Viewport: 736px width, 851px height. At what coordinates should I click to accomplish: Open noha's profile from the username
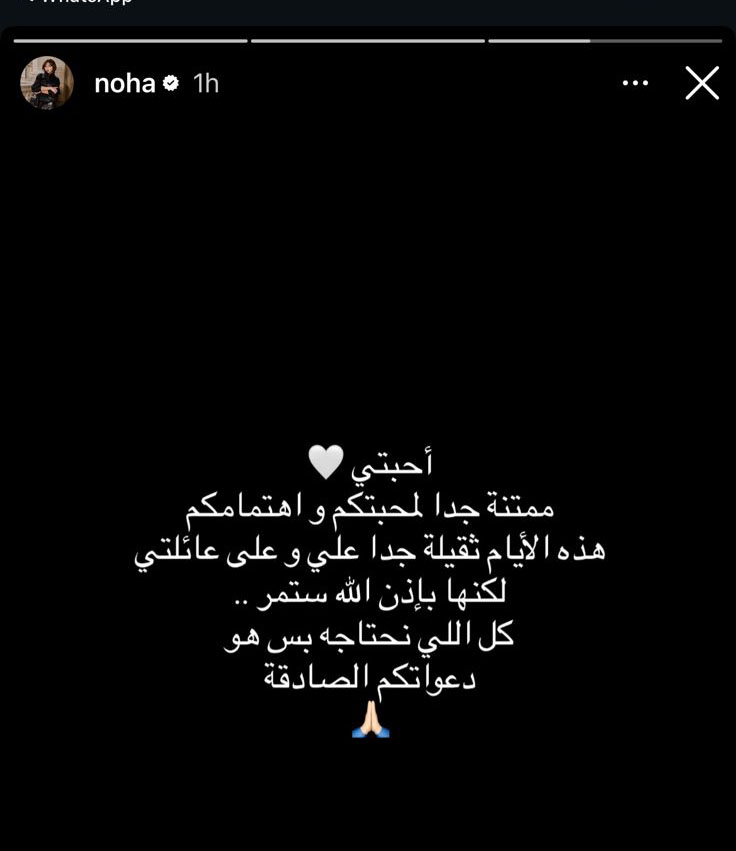point(125,83)
